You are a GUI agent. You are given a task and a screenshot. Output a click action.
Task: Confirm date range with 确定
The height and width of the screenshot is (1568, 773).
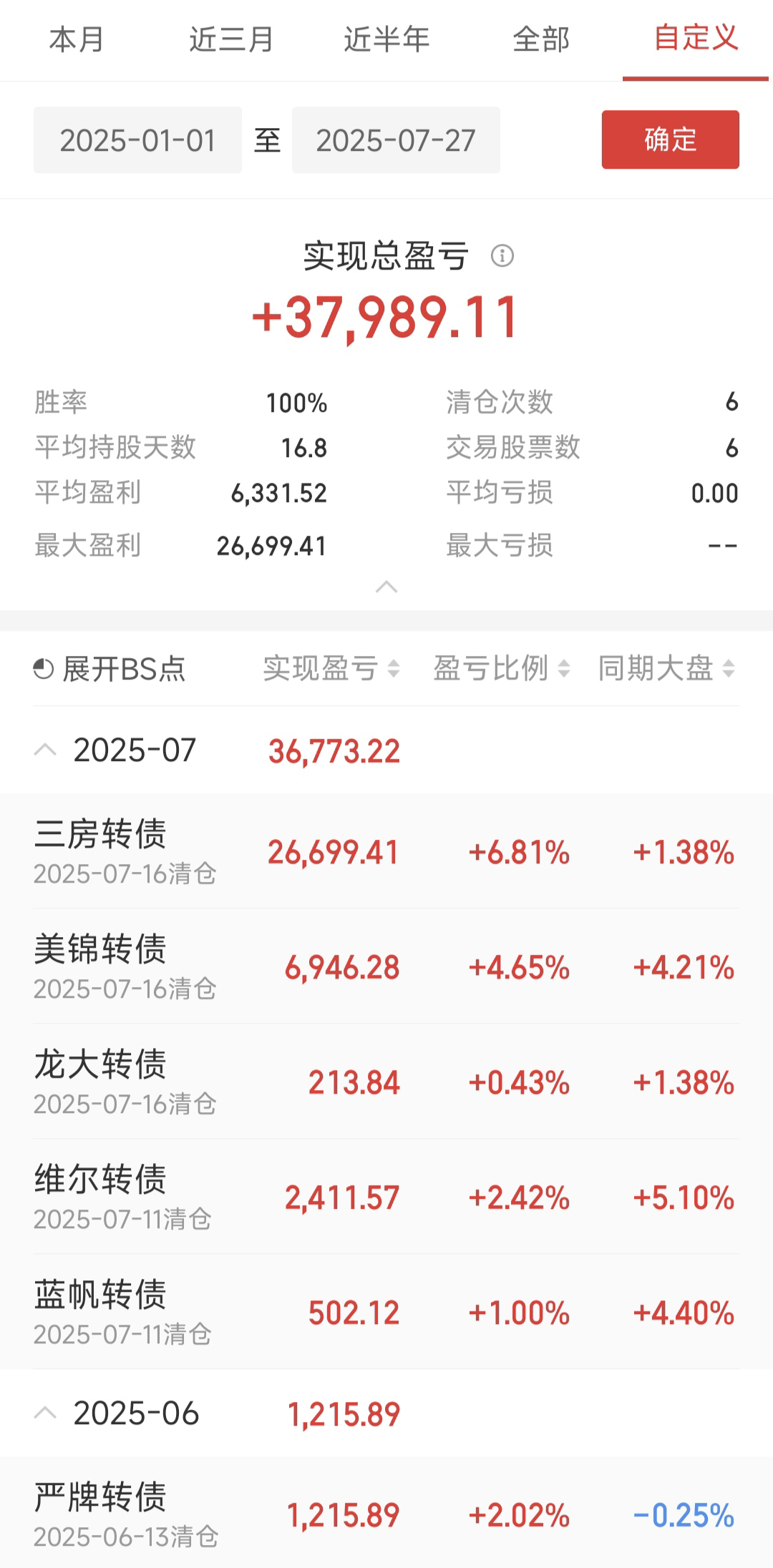coord(670,139)
